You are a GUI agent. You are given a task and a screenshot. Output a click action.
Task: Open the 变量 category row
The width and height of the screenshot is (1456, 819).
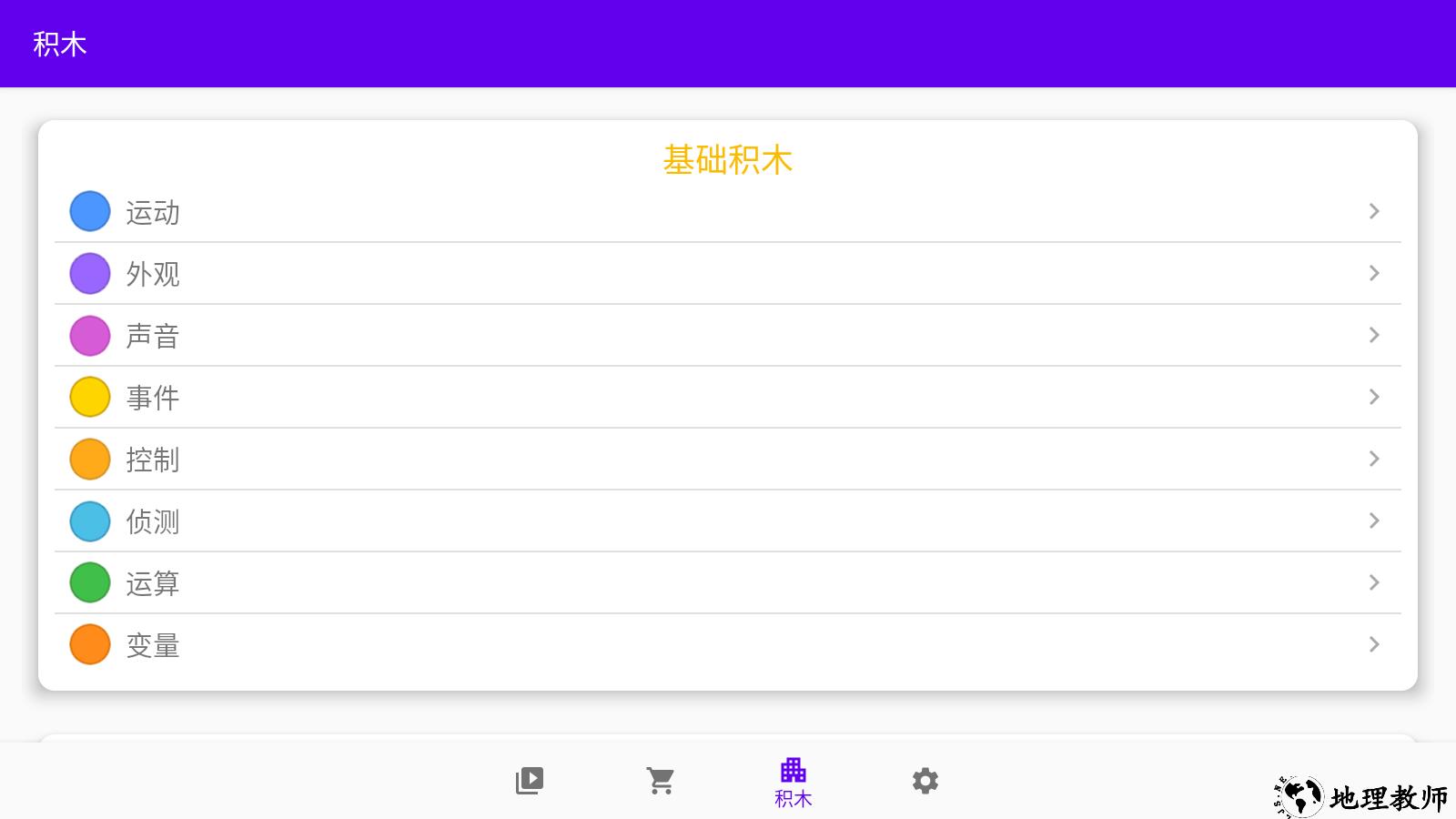click(726, 645)
